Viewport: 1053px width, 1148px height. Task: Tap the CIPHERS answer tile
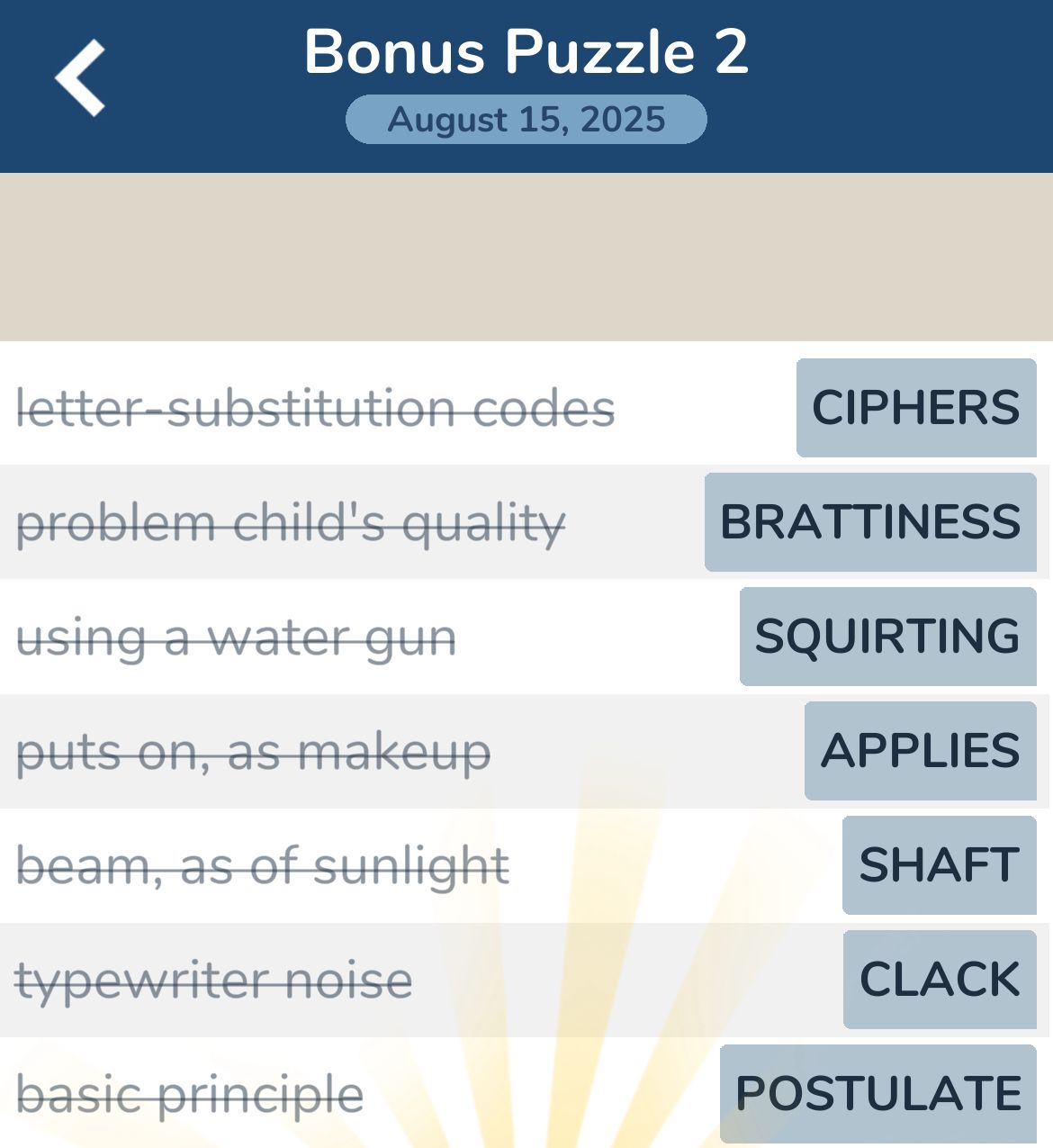coord(916,408)
